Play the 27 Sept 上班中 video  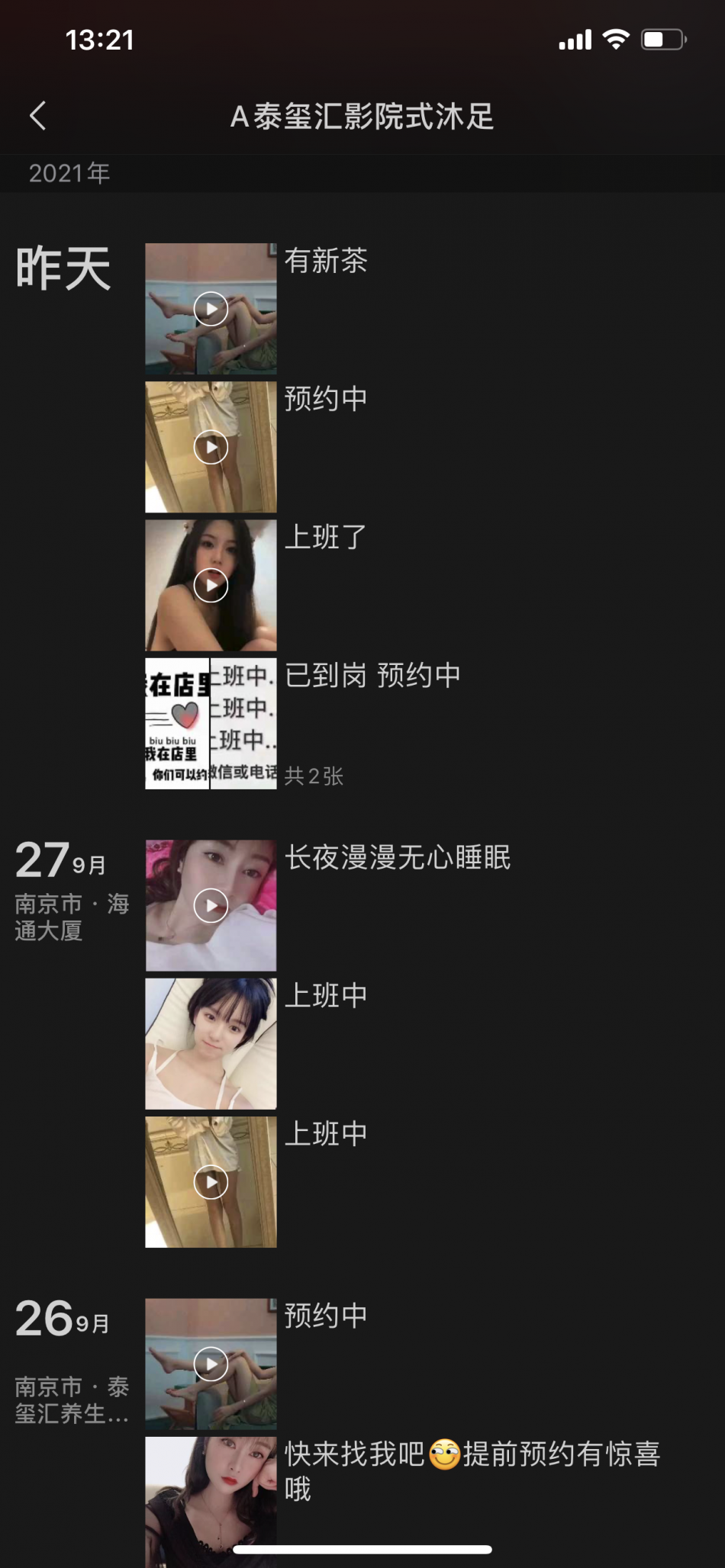[x=211, y=1181]
